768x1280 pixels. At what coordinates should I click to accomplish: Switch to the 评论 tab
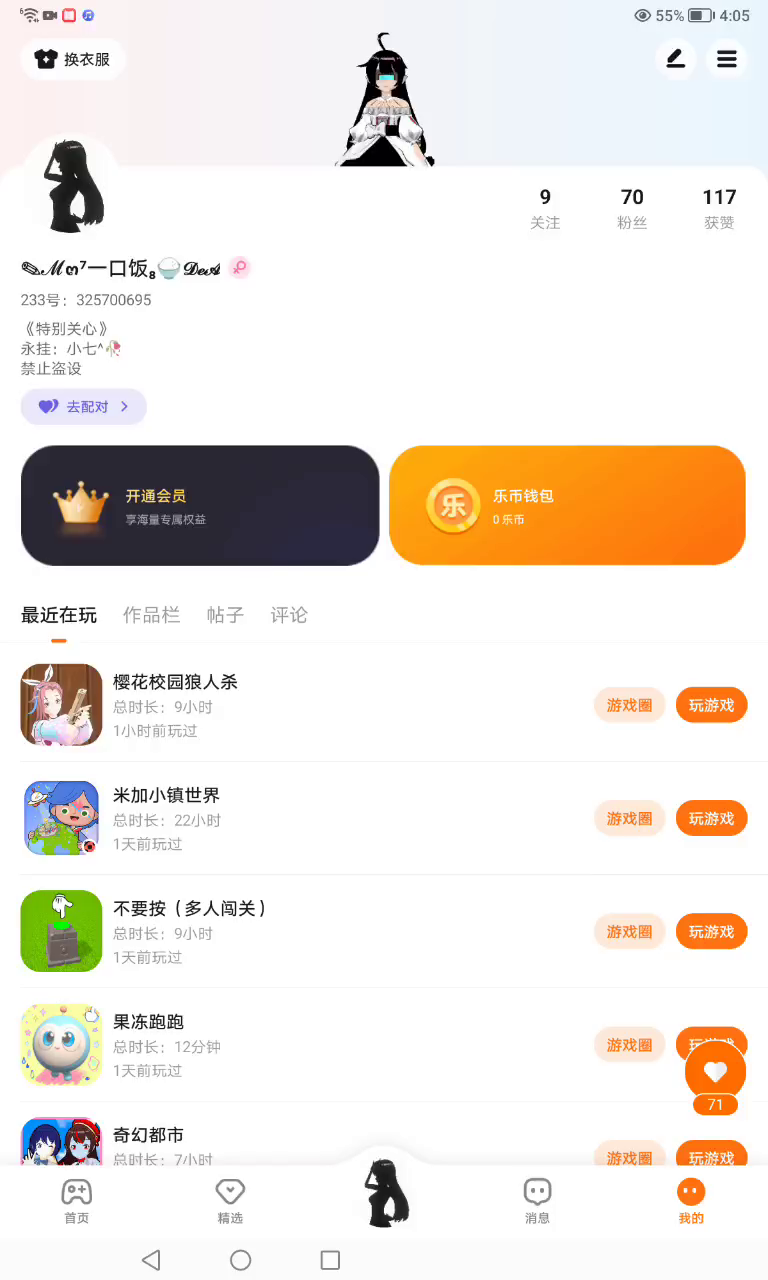coord(289,615)
